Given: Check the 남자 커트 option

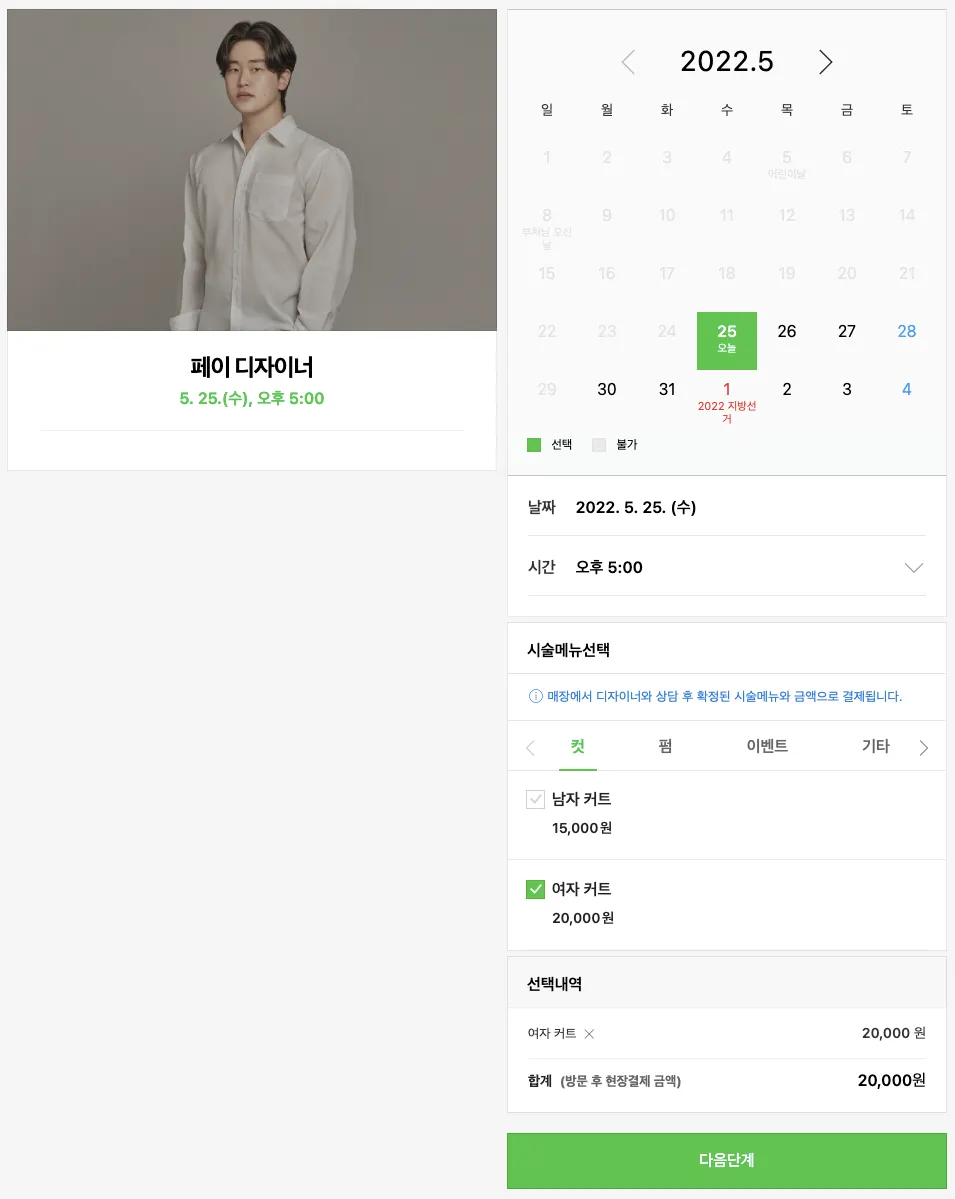Looking at the screenshot, I should [x=535, y=800].
